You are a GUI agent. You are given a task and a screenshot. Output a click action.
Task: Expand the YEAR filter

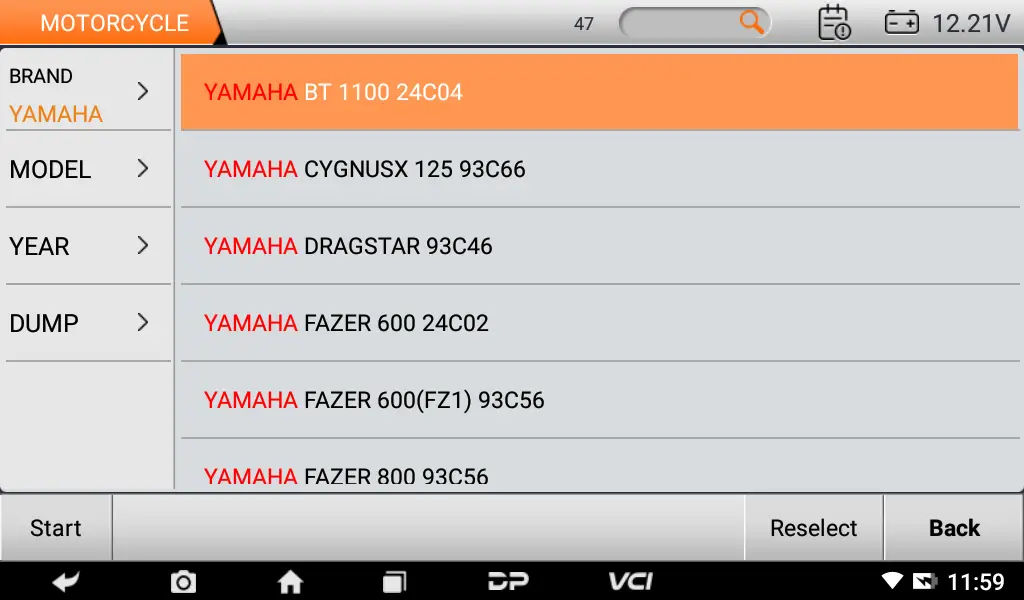[87, 246]
